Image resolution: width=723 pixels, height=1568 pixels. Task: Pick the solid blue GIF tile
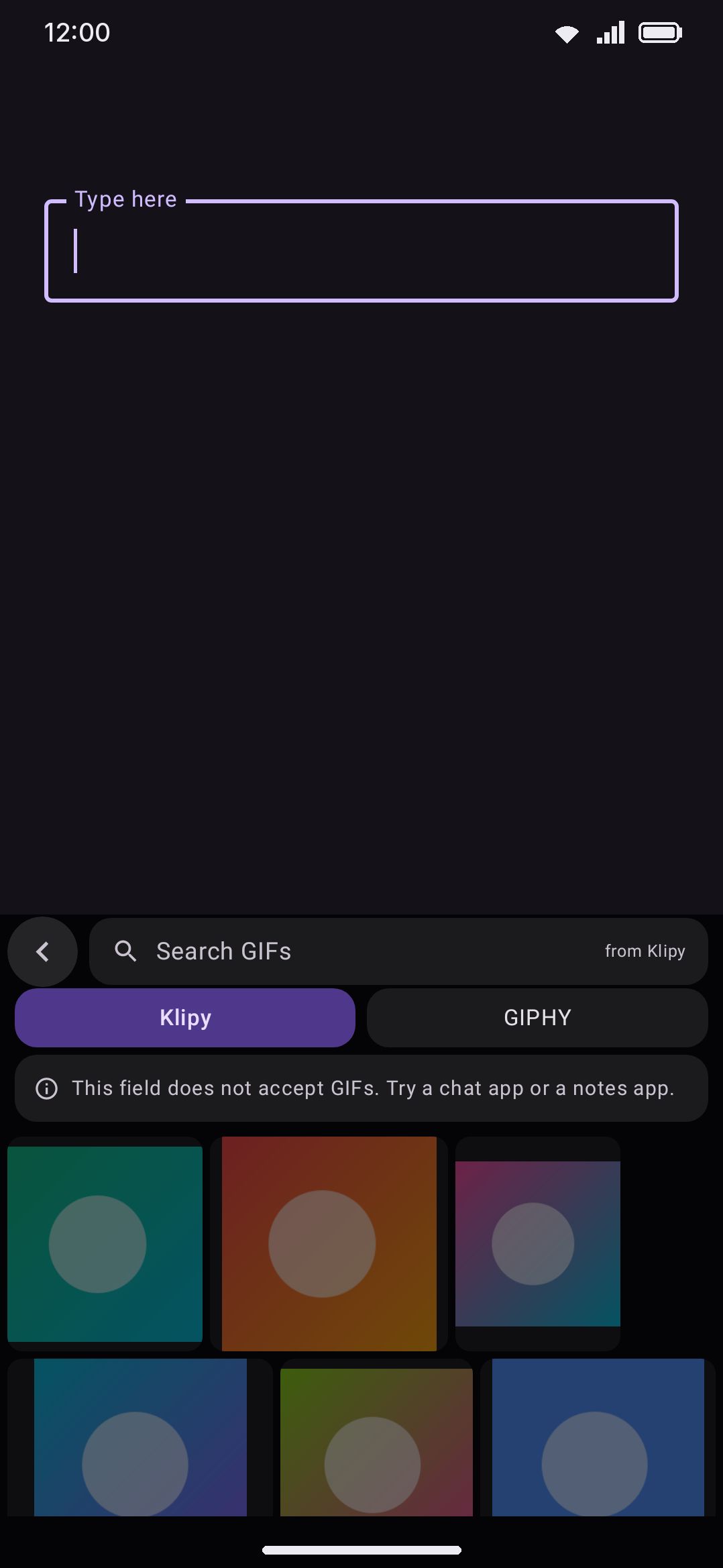point(598,1438)
